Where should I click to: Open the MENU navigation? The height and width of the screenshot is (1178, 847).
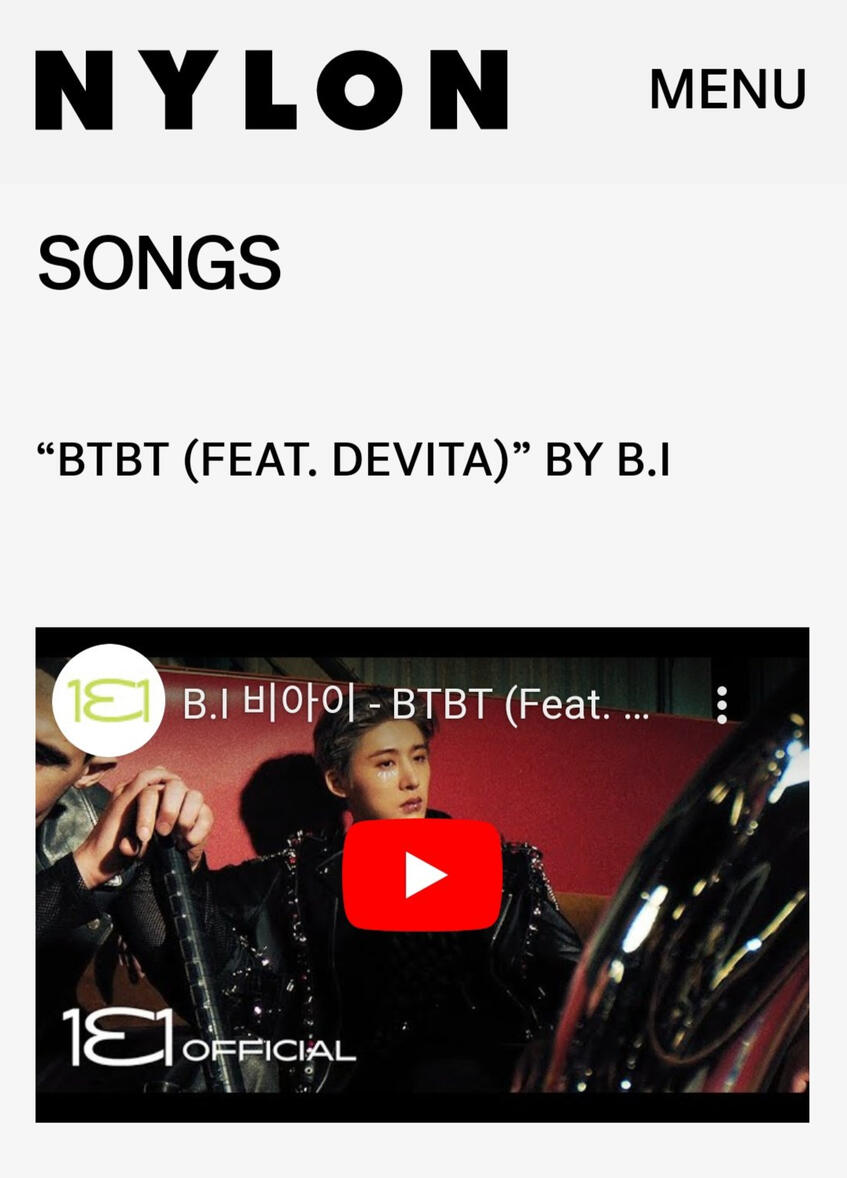(x=727, y=90)
